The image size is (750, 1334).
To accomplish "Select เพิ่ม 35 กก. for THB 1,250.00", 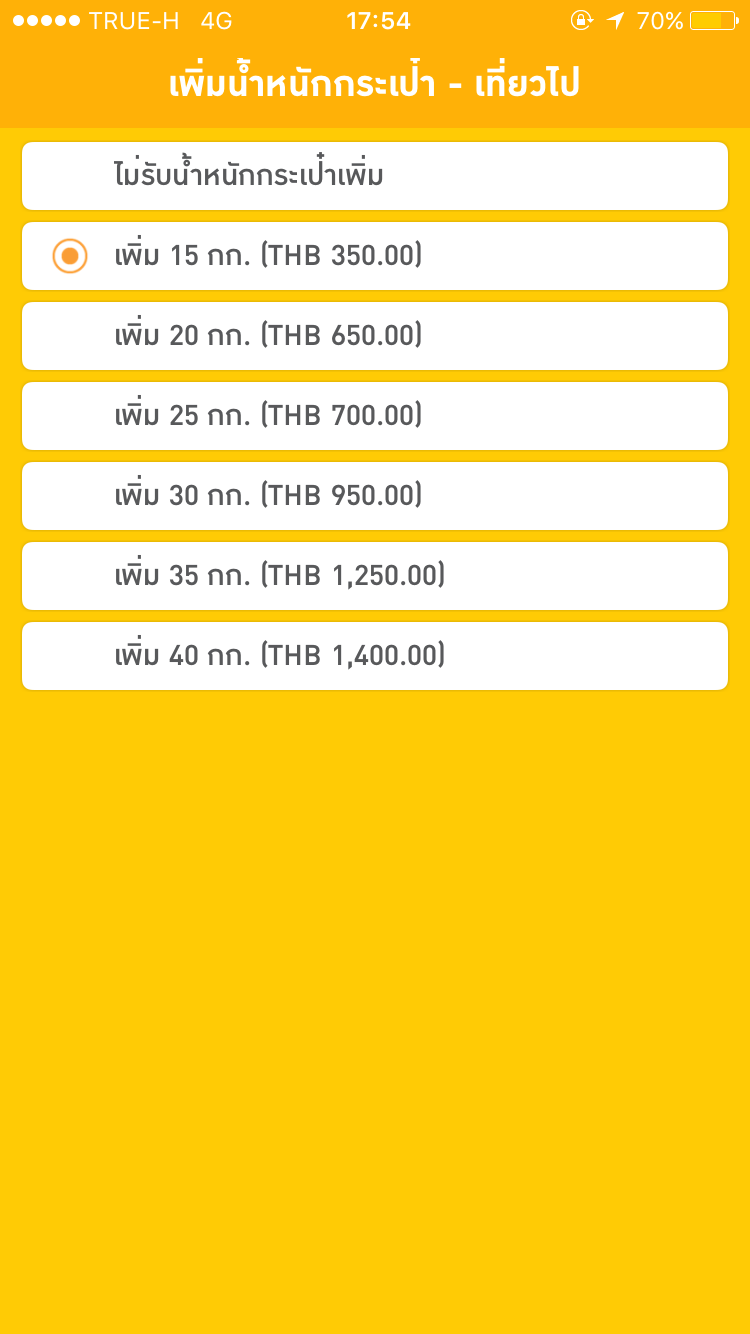I will (x=375, y=576).
